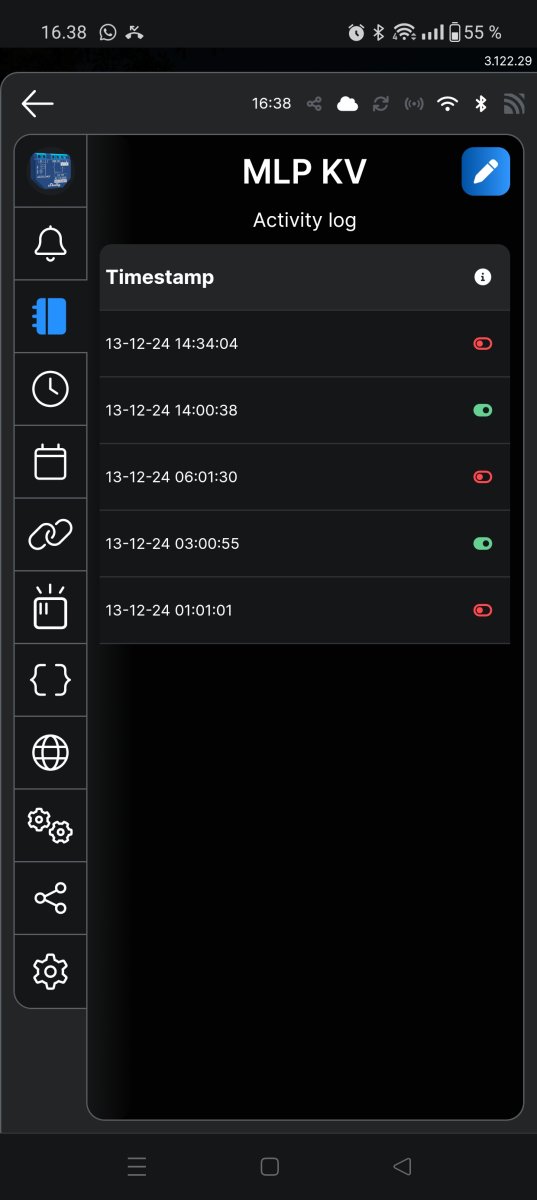
Task: Open the device thumbnail tab
Action: click(x=50, y=171)
